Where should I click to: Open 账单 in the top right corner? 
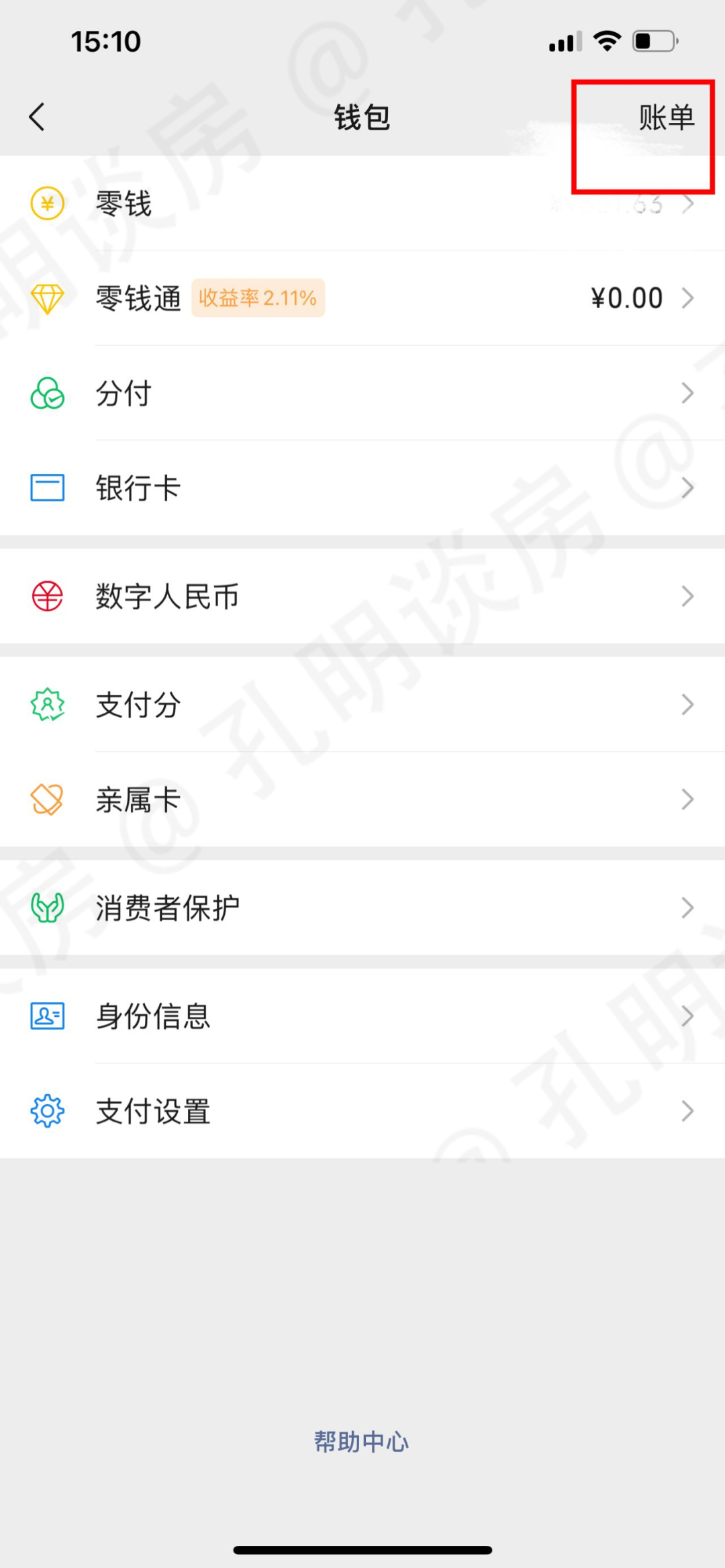click(665, 115)
